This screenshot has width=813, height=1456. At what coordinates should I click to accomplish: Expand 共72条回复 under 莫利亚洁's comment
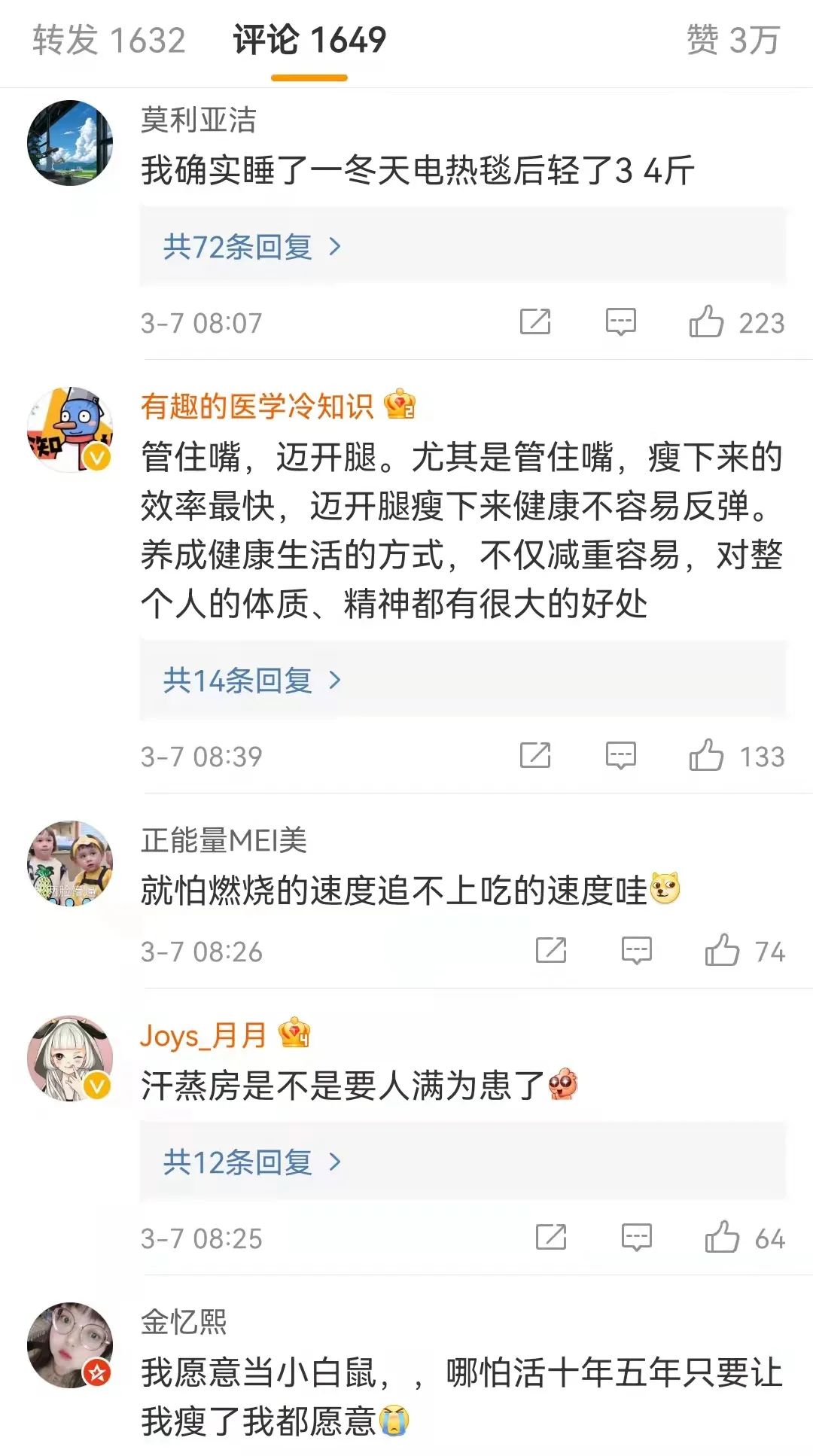pyautogui.click(x=252, y=247)
